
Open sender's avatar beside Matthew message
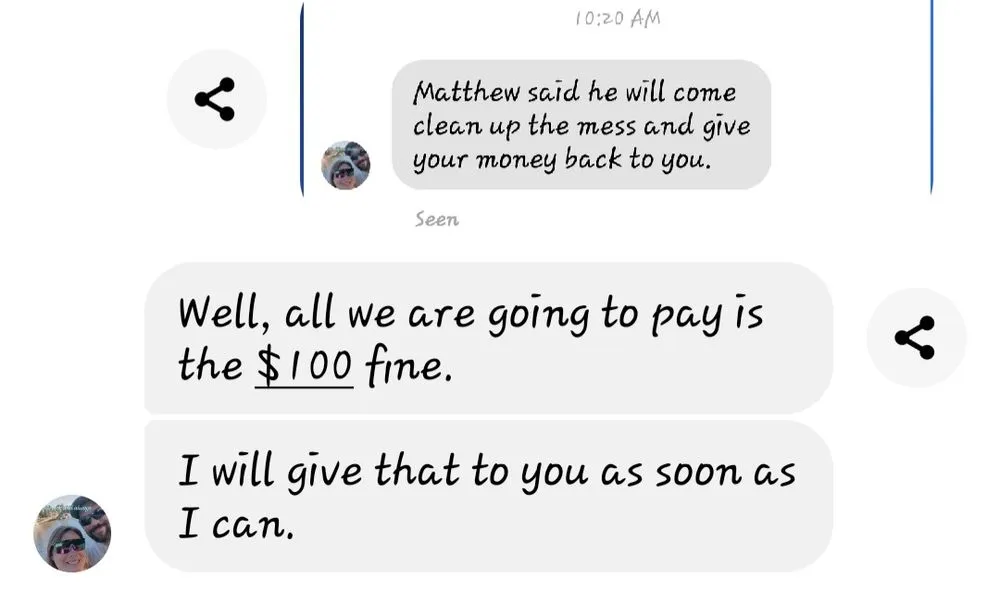[346, 165]
